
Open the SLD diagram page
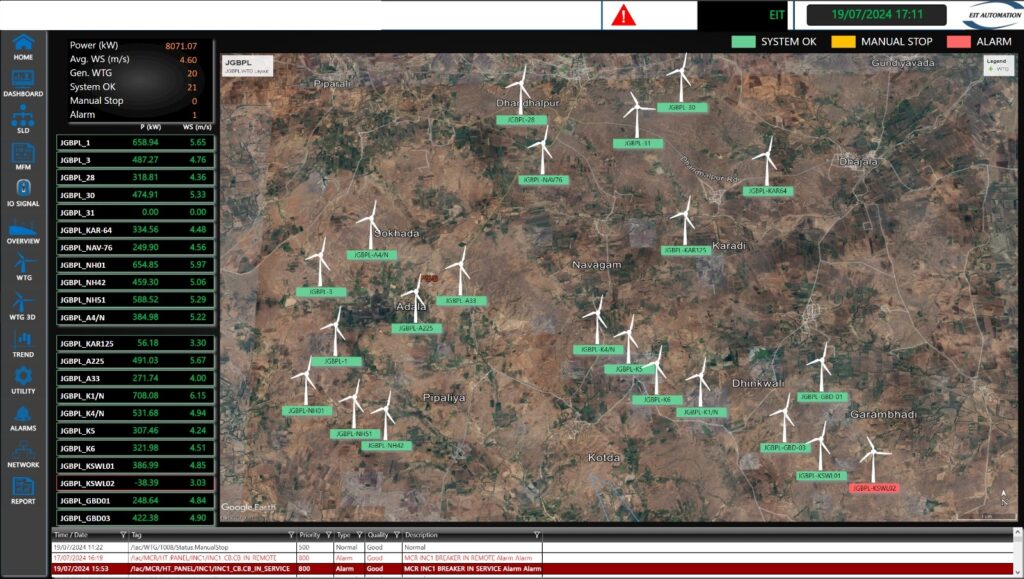click(x=23, y=120)
